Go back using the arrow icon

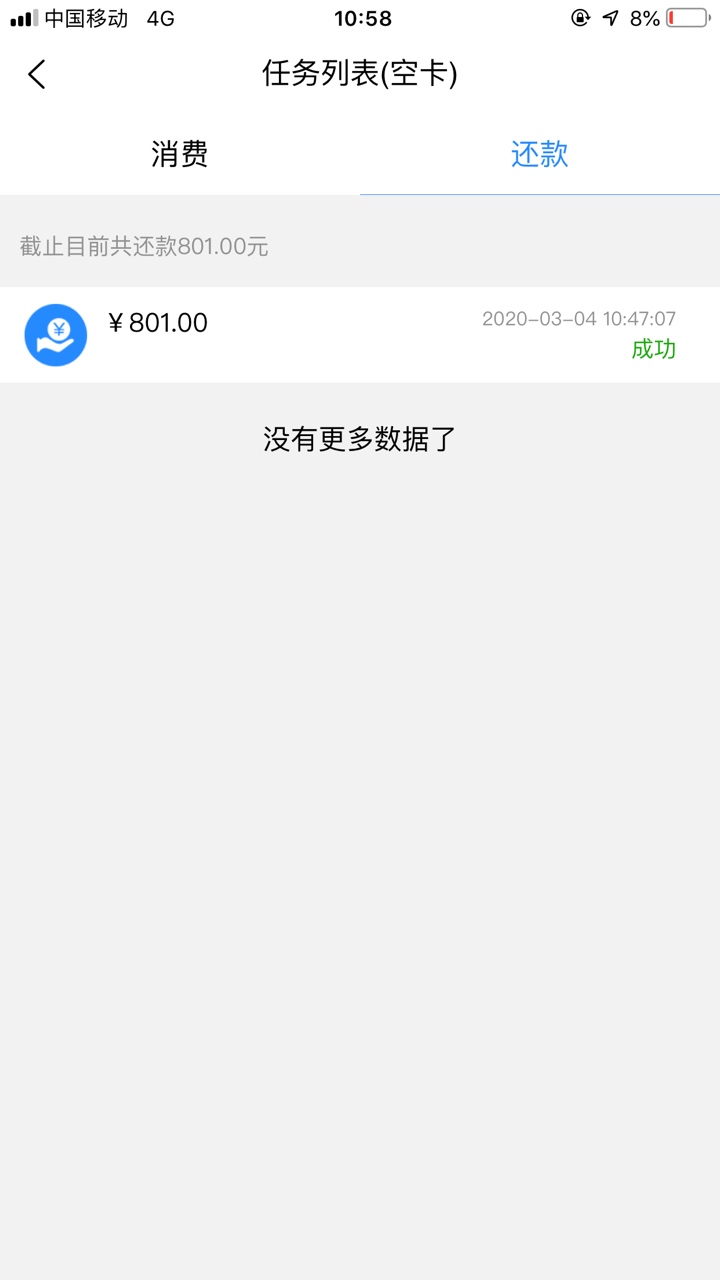(x=37, y=74)
